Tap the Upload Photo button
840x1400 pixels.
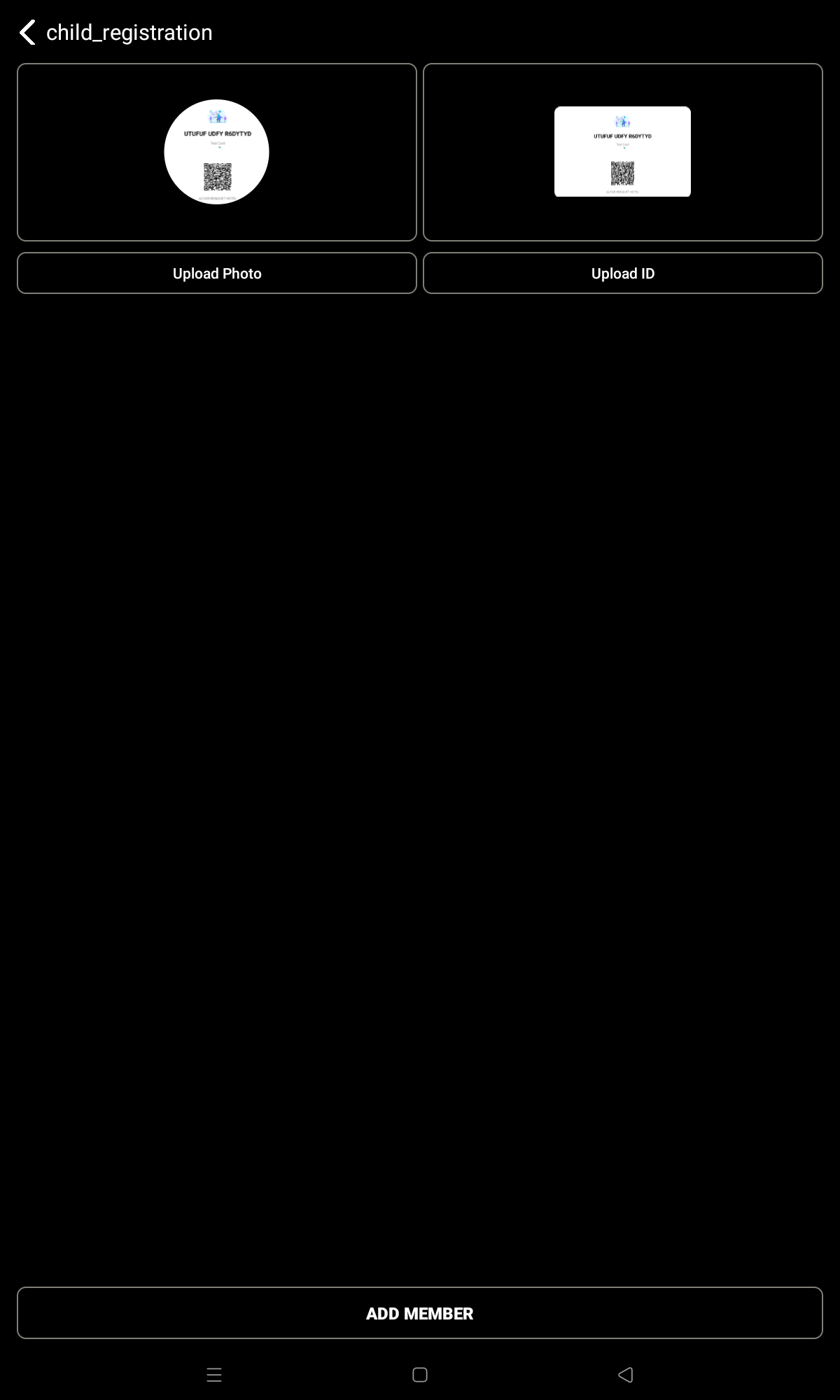click(x=217, y=273)
